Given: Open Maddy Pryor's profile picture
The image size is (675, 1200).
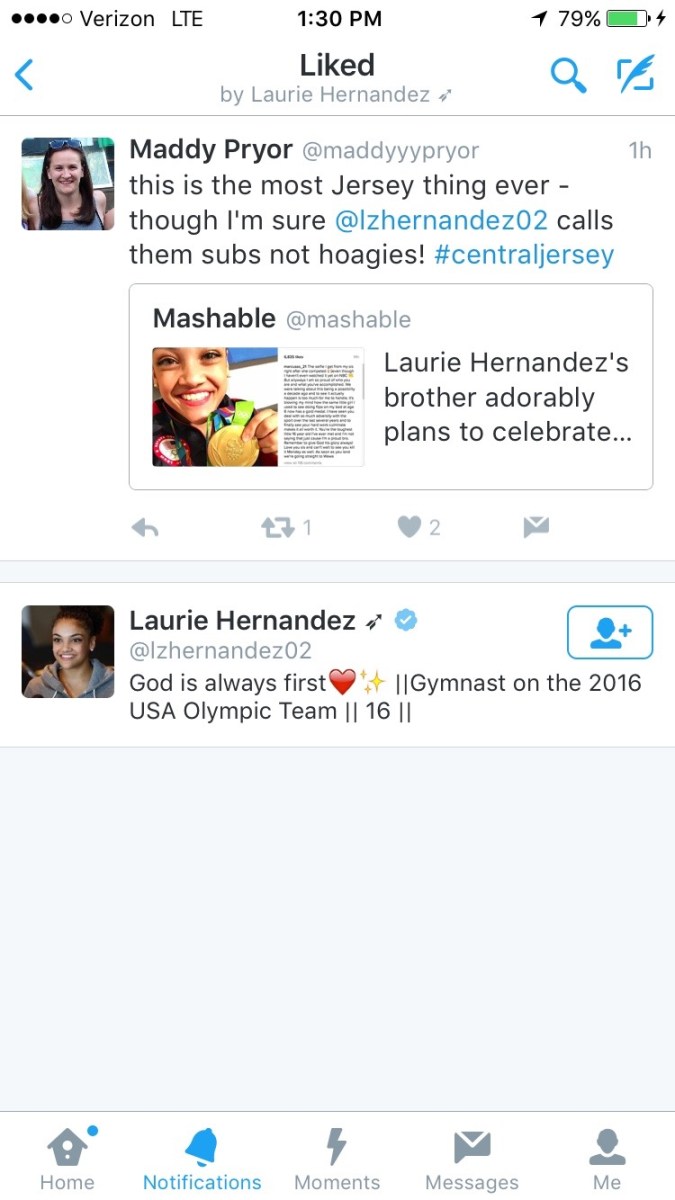Looking at the screenshot, I should 68,184.
